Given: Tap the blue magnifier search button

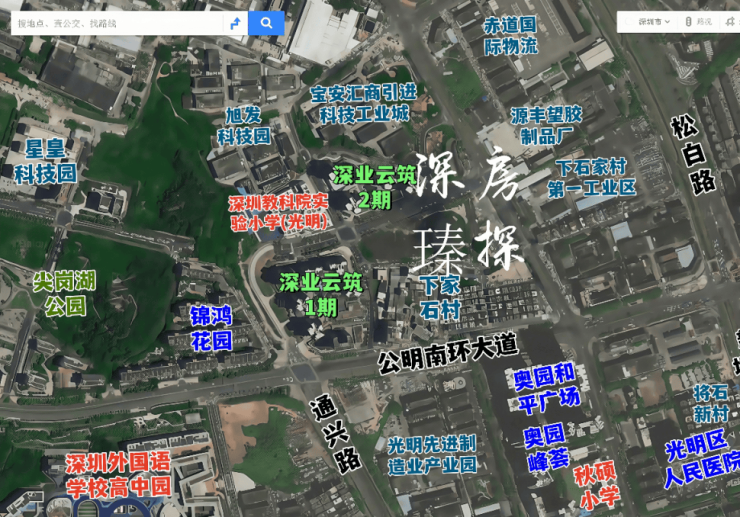Looking at the screenshot, I should click(266, 22).
